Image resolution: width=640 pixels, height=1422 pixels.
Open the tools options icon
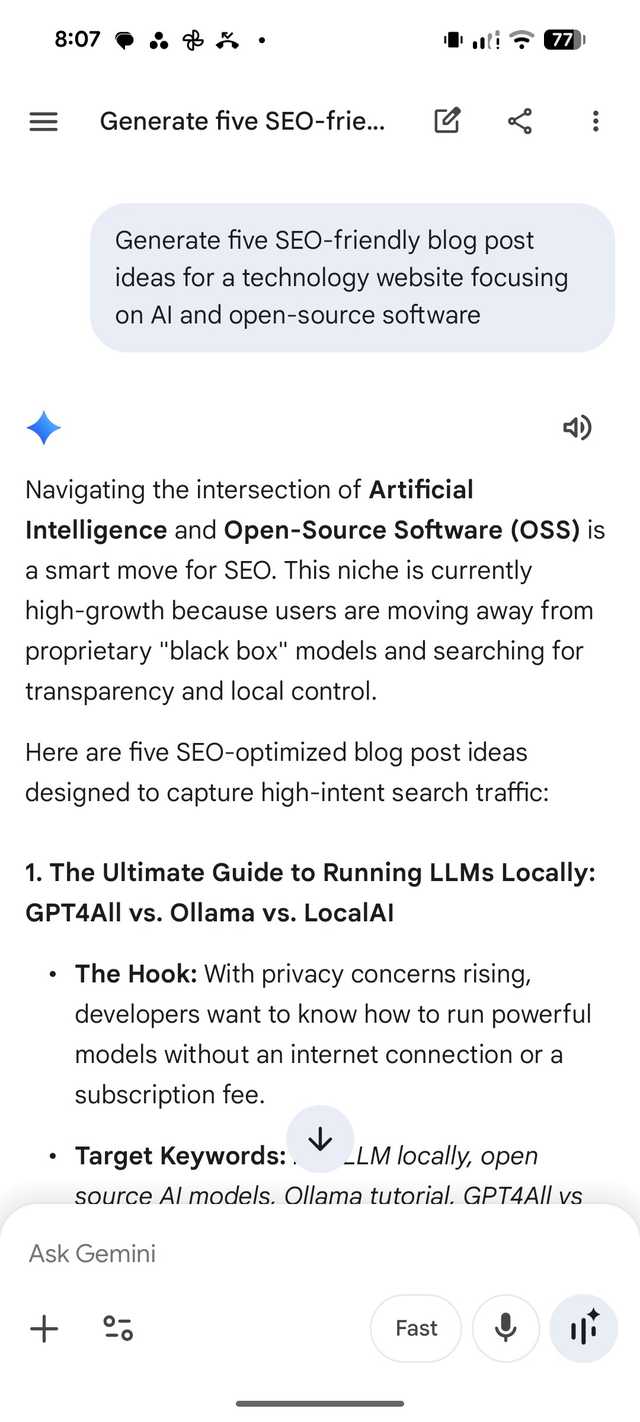tap(118, 1328)
